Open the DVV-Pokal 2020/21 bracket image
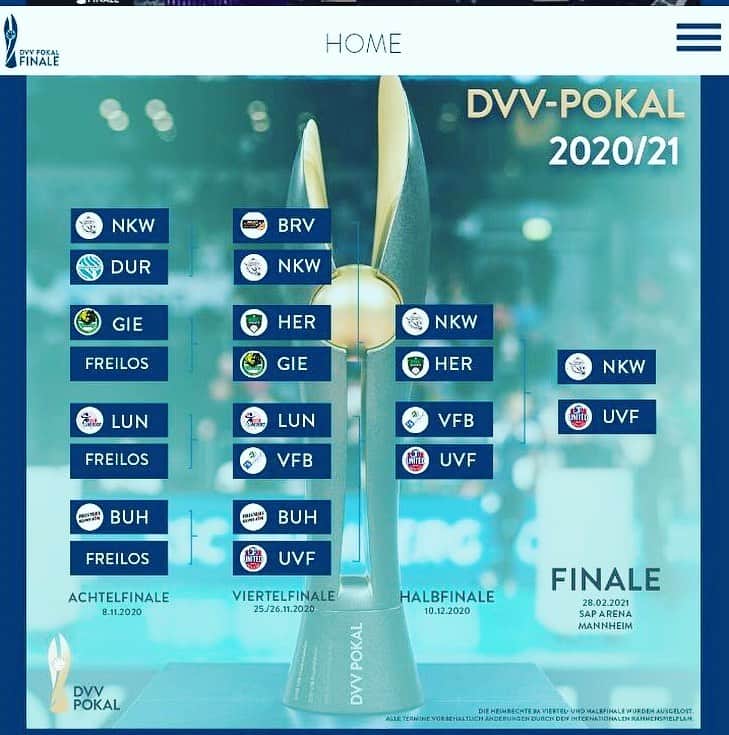The width and height of the screenshot is (729, 735). pyautogui.click(x=364, y=400)
